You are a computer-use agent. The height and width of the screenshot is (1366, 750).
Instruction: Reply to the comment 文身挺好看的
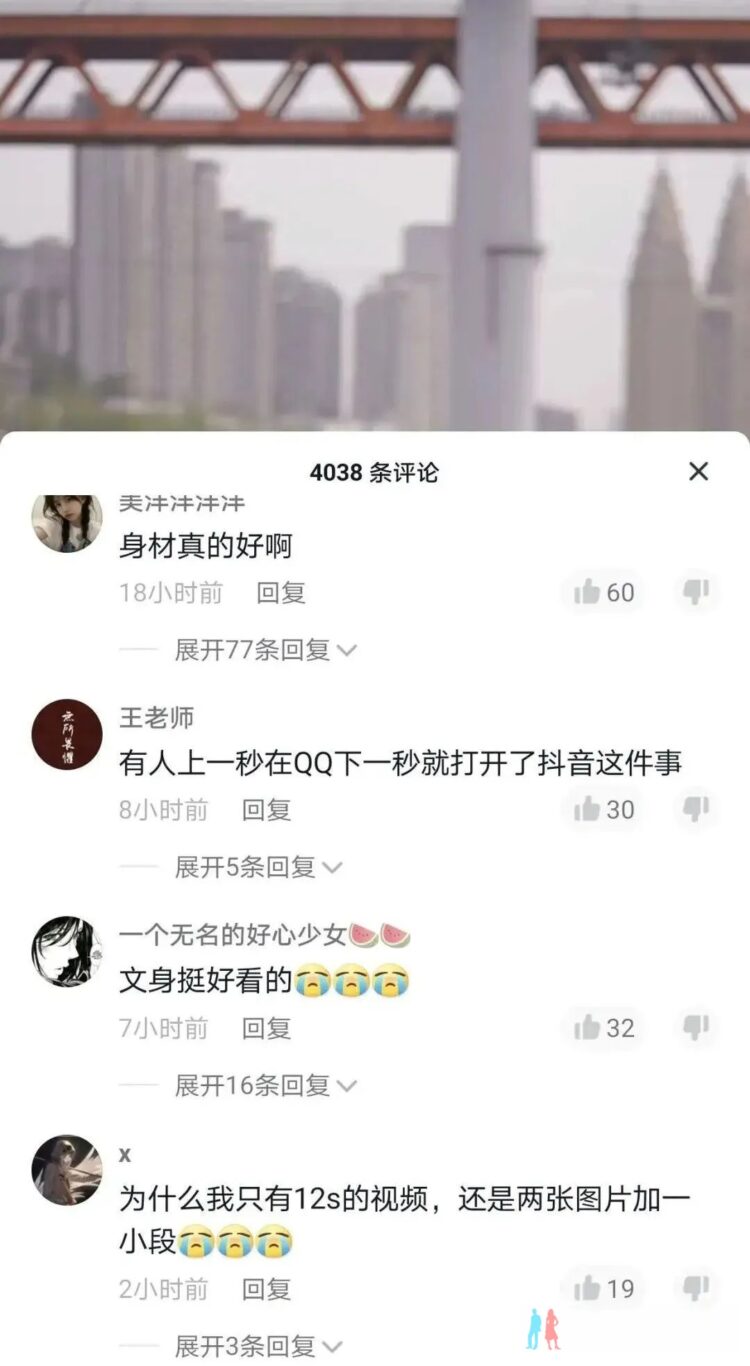click(266, 1028)
